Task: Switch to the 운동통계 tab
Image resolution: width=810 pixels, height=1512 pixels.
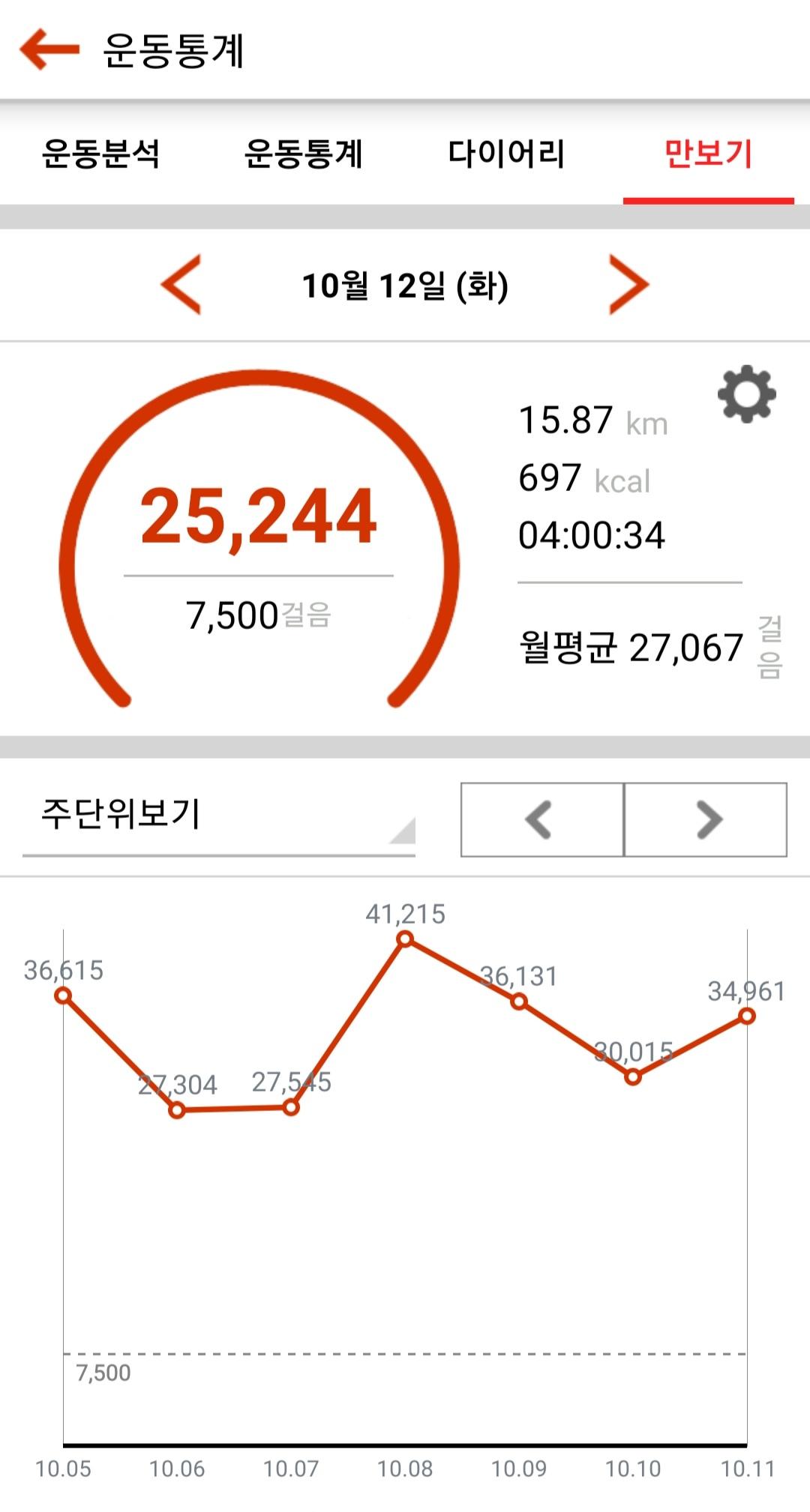Action: [303, 154]
